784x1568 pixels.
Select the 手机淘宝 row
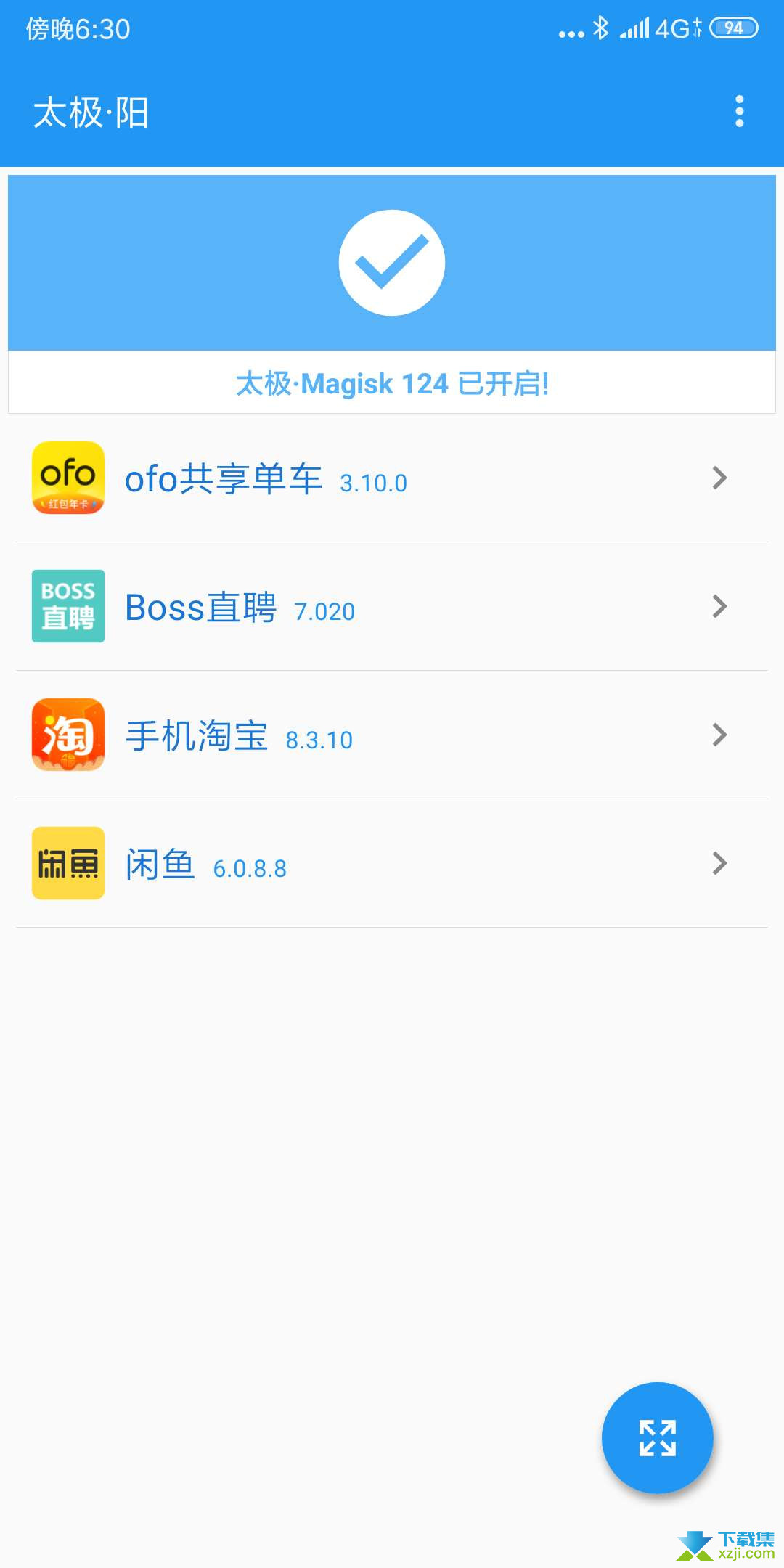click(392, 735)
